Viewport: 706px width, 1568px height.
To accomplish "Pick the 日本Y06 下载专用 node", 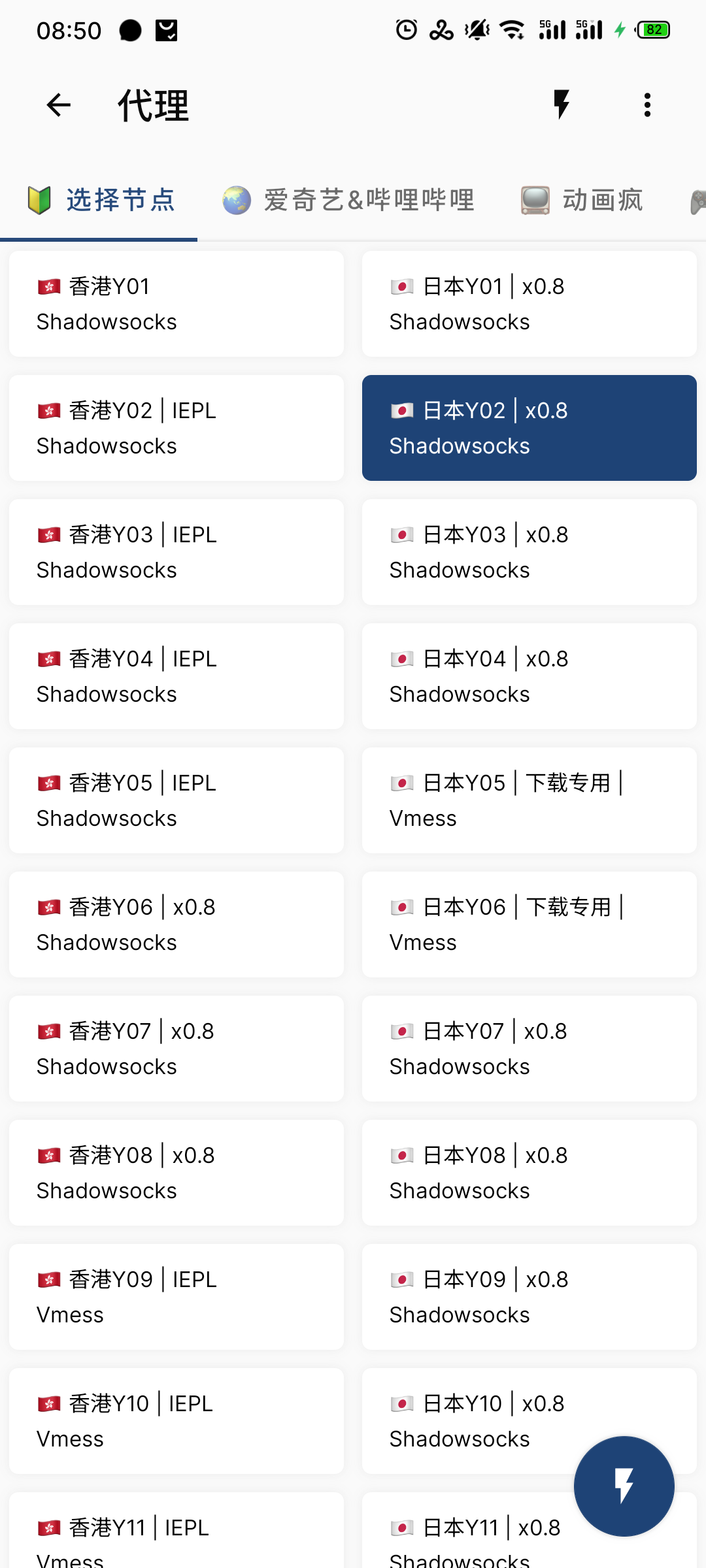I will tap(529, 924).
